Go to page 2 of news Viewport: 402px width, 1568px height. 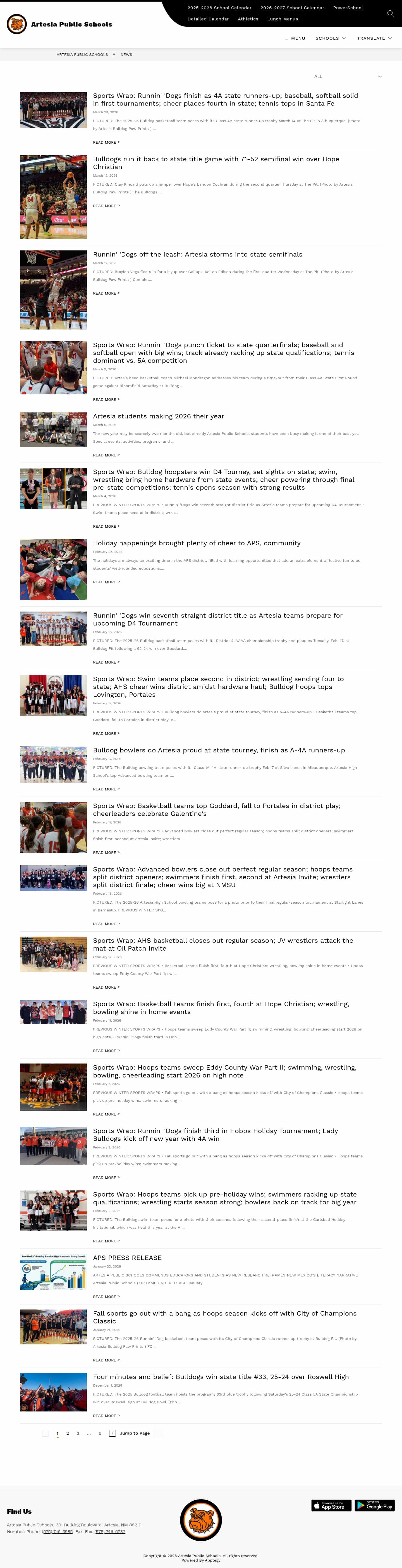(x=68, y=1434)
